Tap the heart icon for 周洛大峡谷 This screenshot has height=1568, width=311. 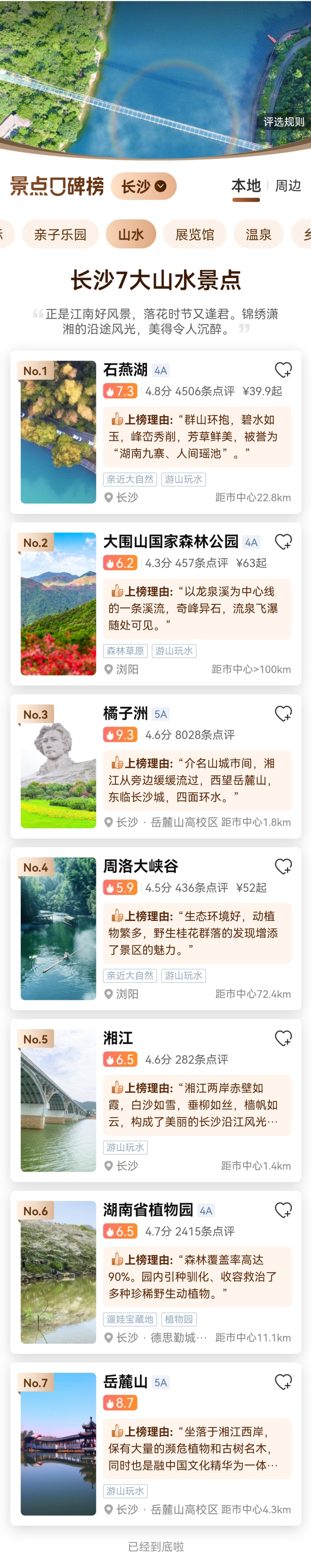click(283, 866)
